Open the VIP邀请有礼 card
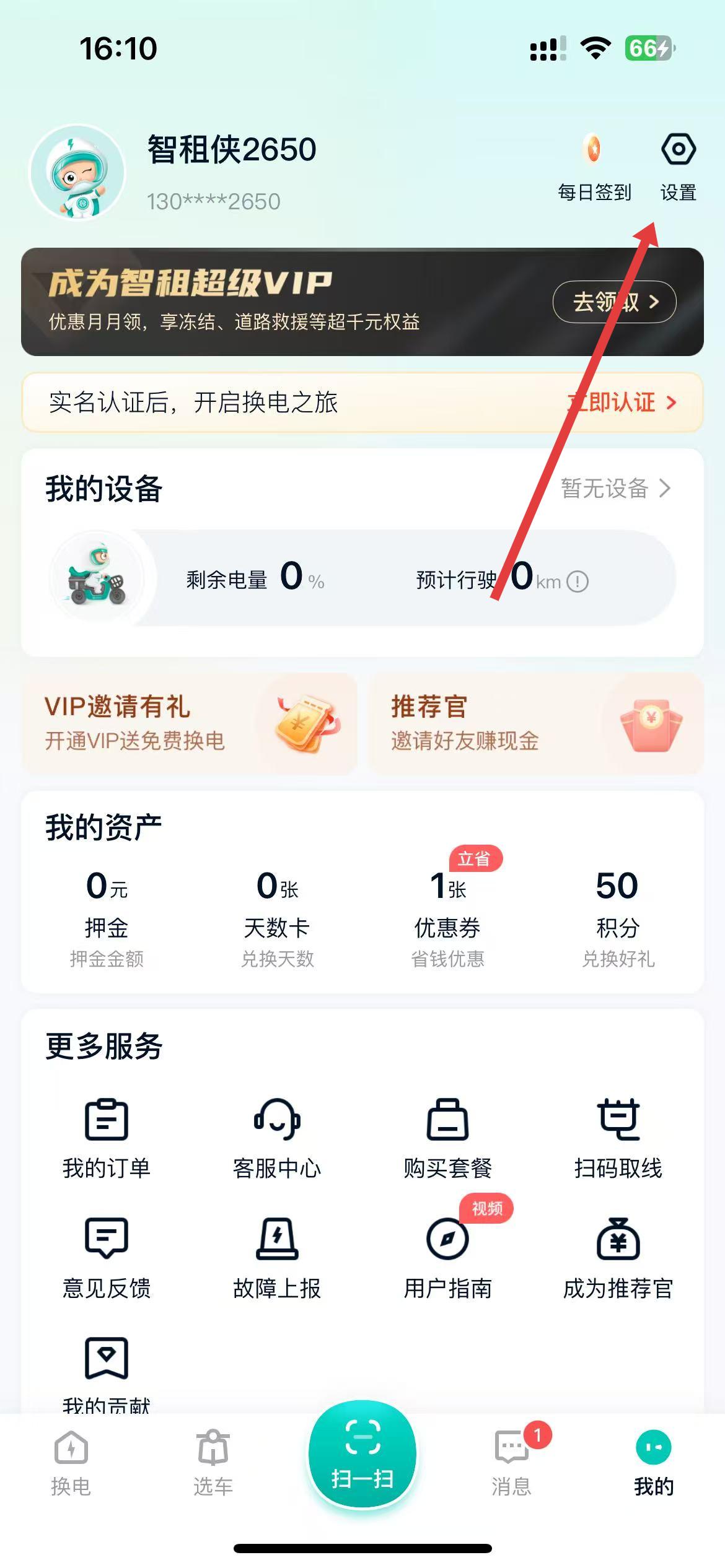725x1568 pixels. (189, 723)
